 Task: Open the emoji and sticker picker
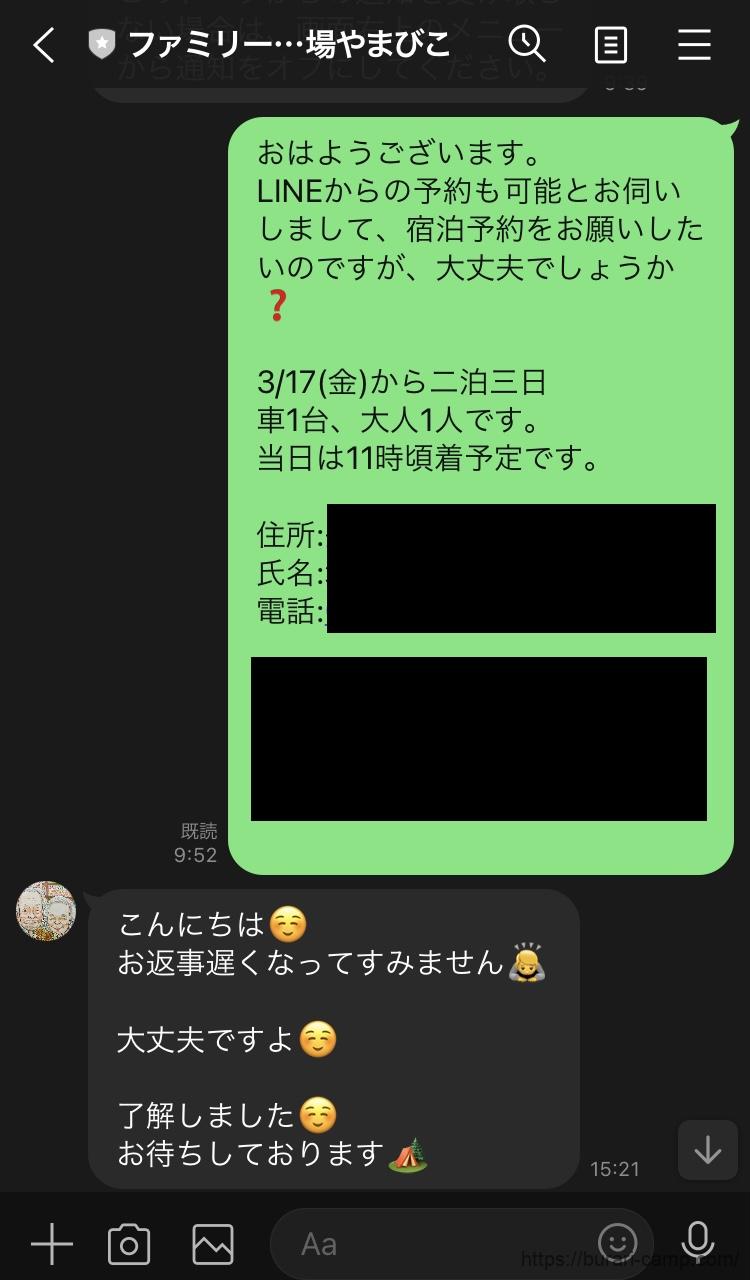point(617,1244)
